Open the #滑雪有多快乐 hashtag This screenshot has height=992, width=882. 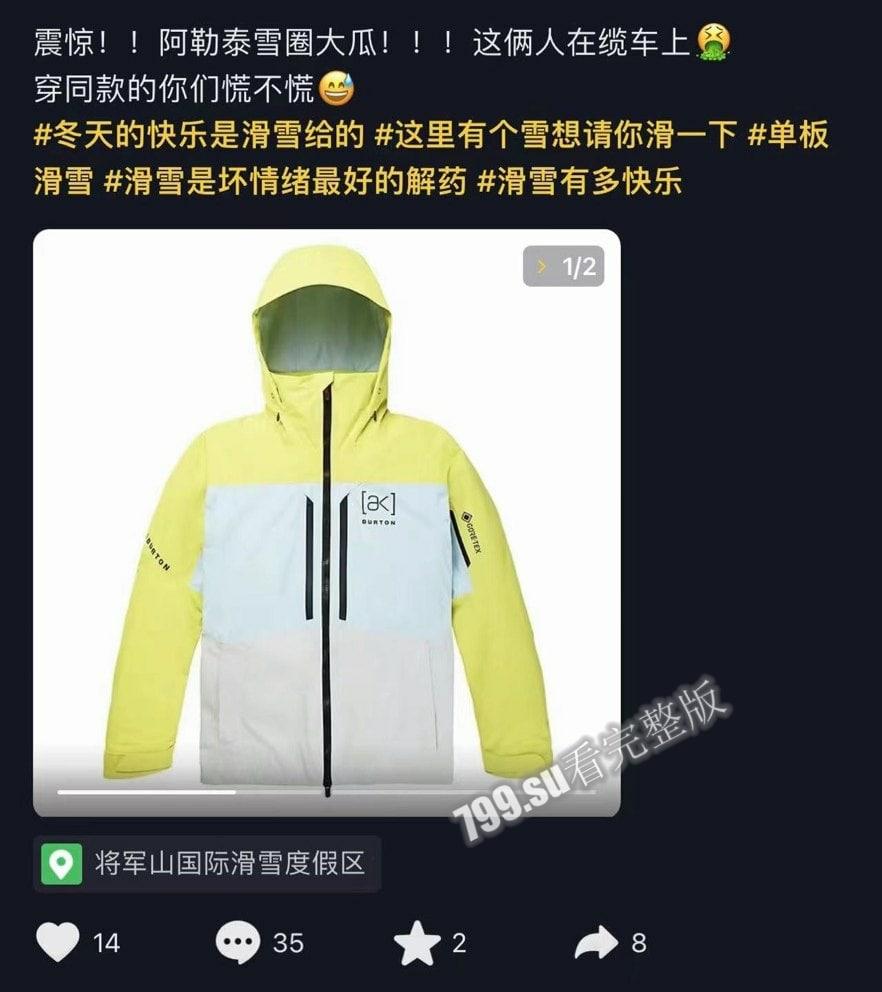tap(580, 182)
